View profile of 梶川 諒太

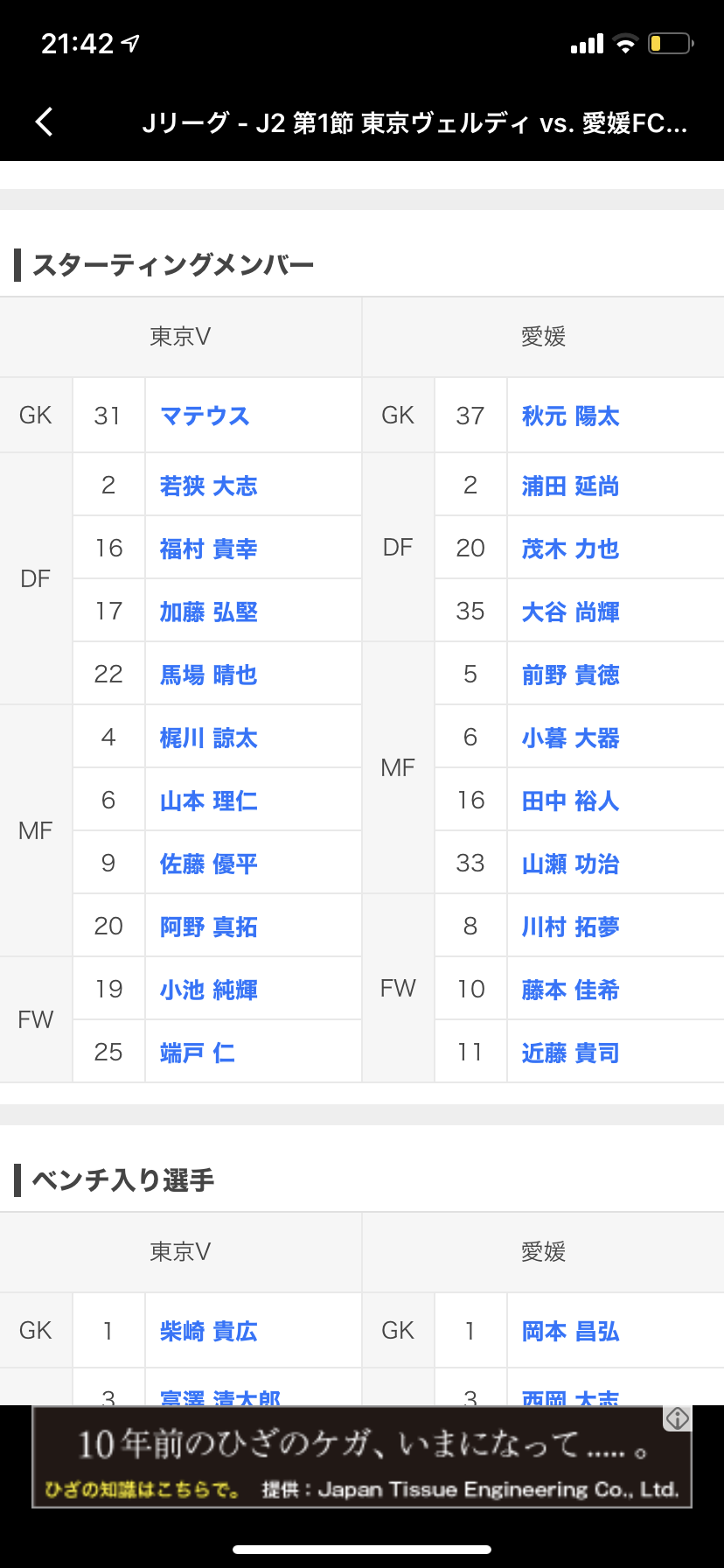click(x=209, y=738)
